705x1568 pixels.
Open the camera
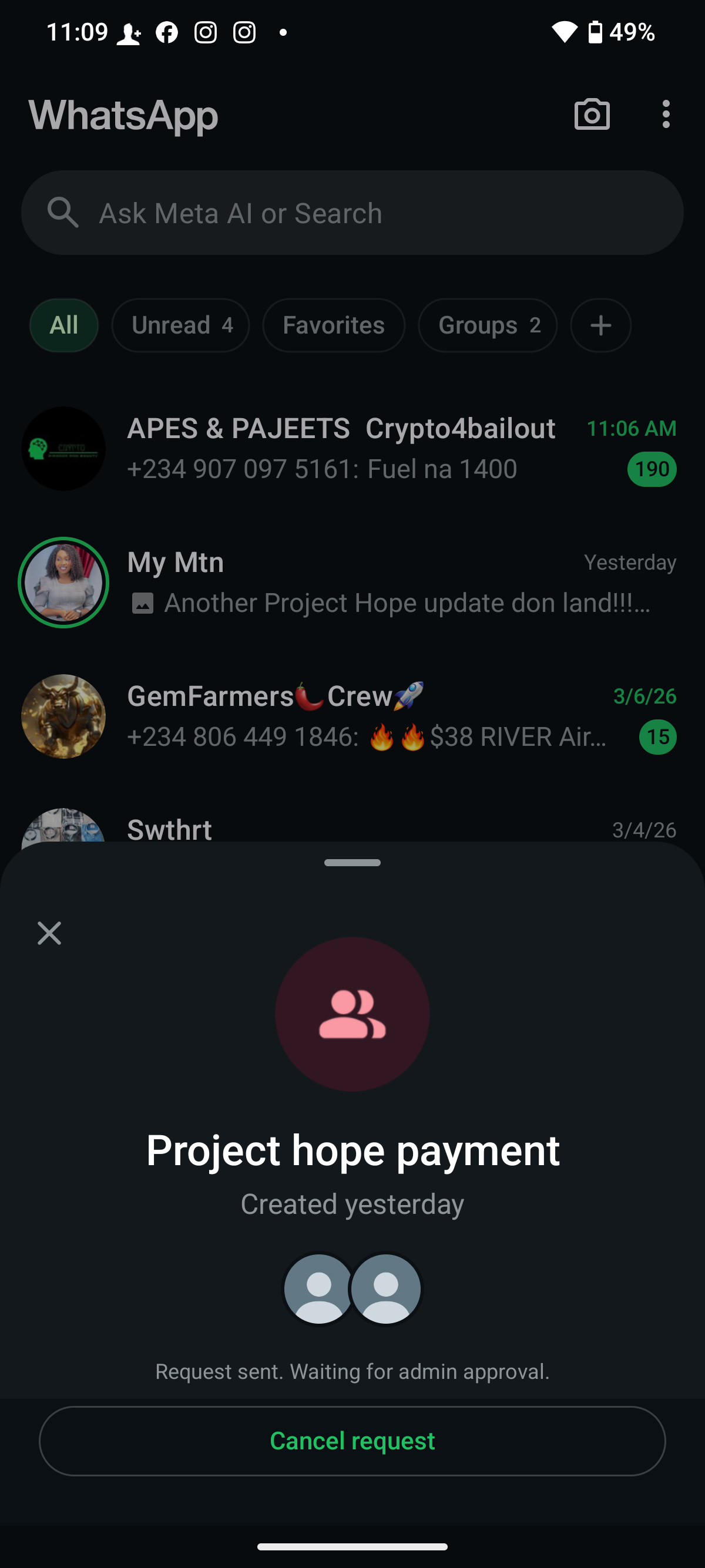pos(591,115)
